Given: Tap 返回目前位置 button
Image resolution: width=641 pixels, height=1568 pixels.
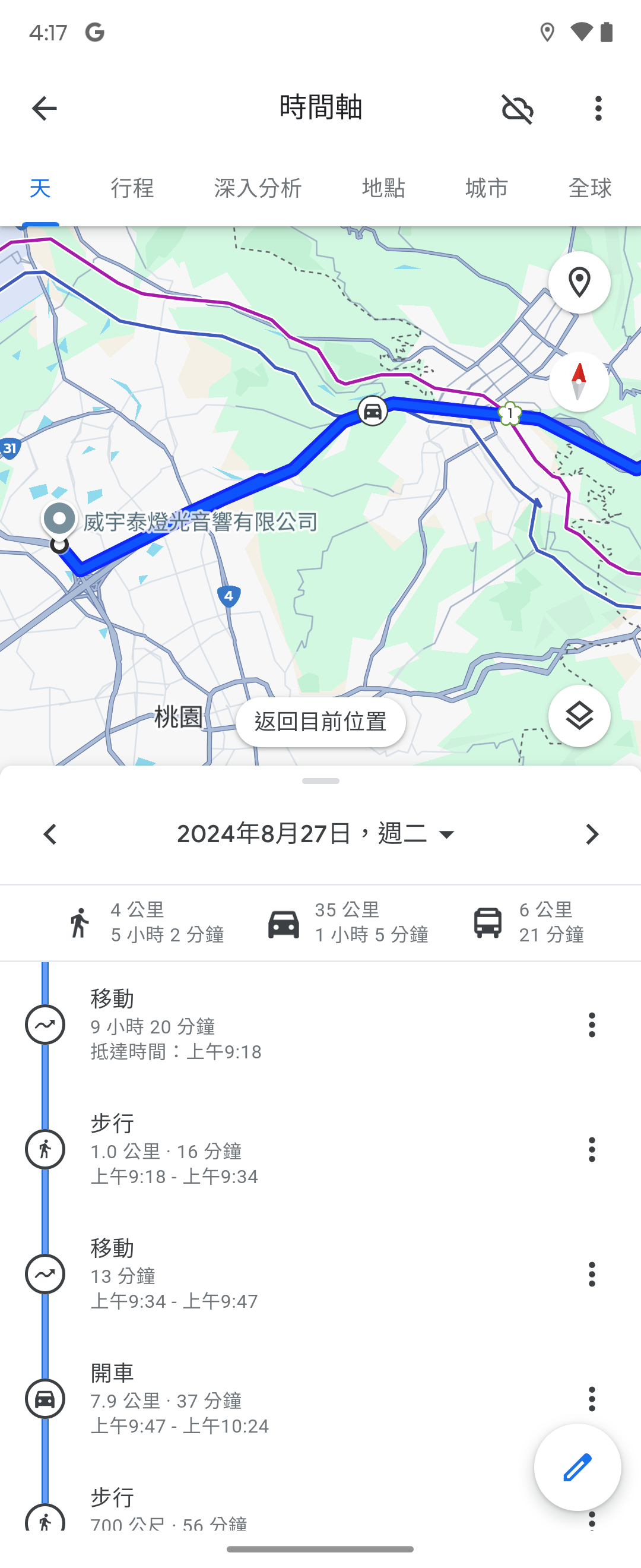Looking at the screenshot, I should pos(320,722).
